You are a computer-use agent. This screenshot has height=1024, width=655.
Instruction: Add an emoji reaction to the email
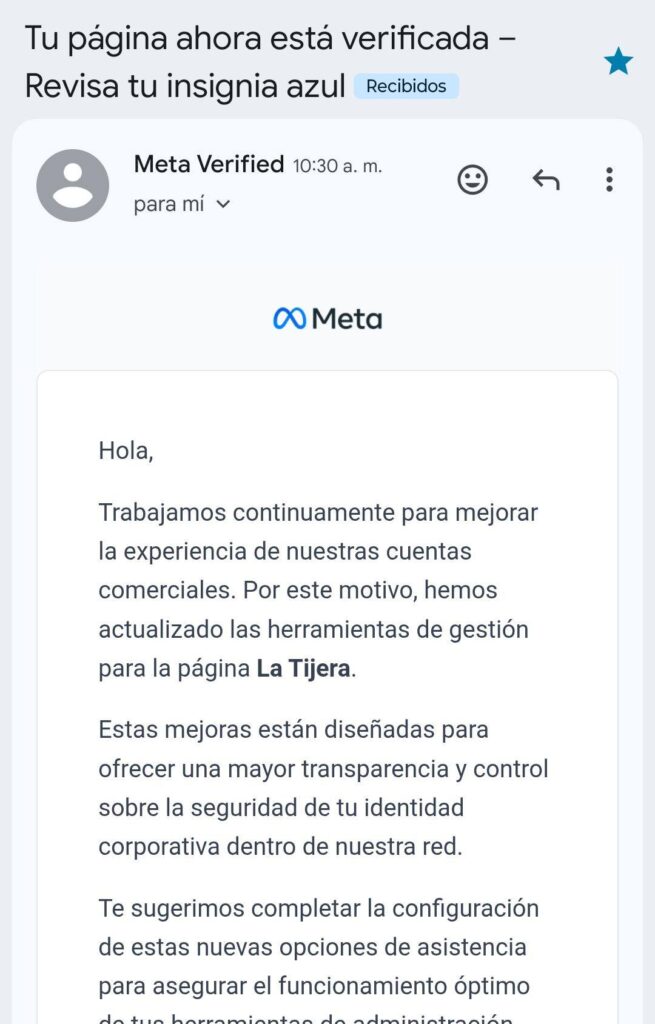tap(472, 179)
